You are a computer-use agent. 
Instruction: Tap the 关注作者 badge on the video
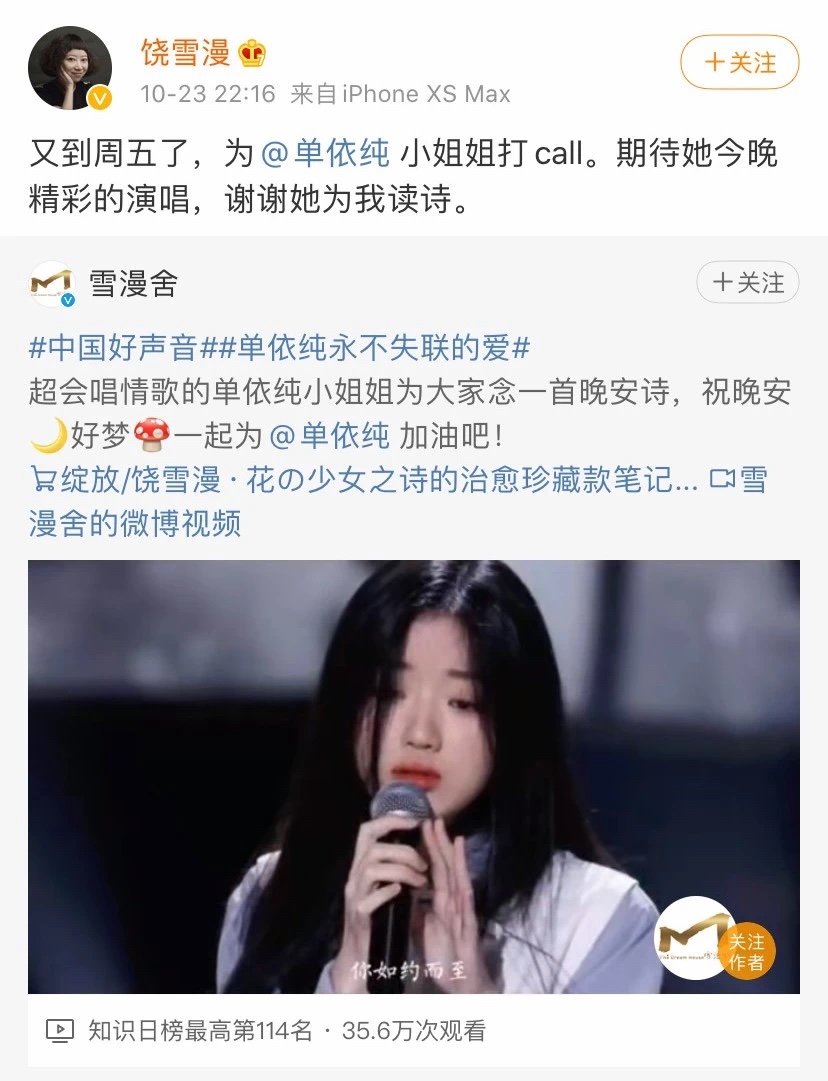click(746, 951)
